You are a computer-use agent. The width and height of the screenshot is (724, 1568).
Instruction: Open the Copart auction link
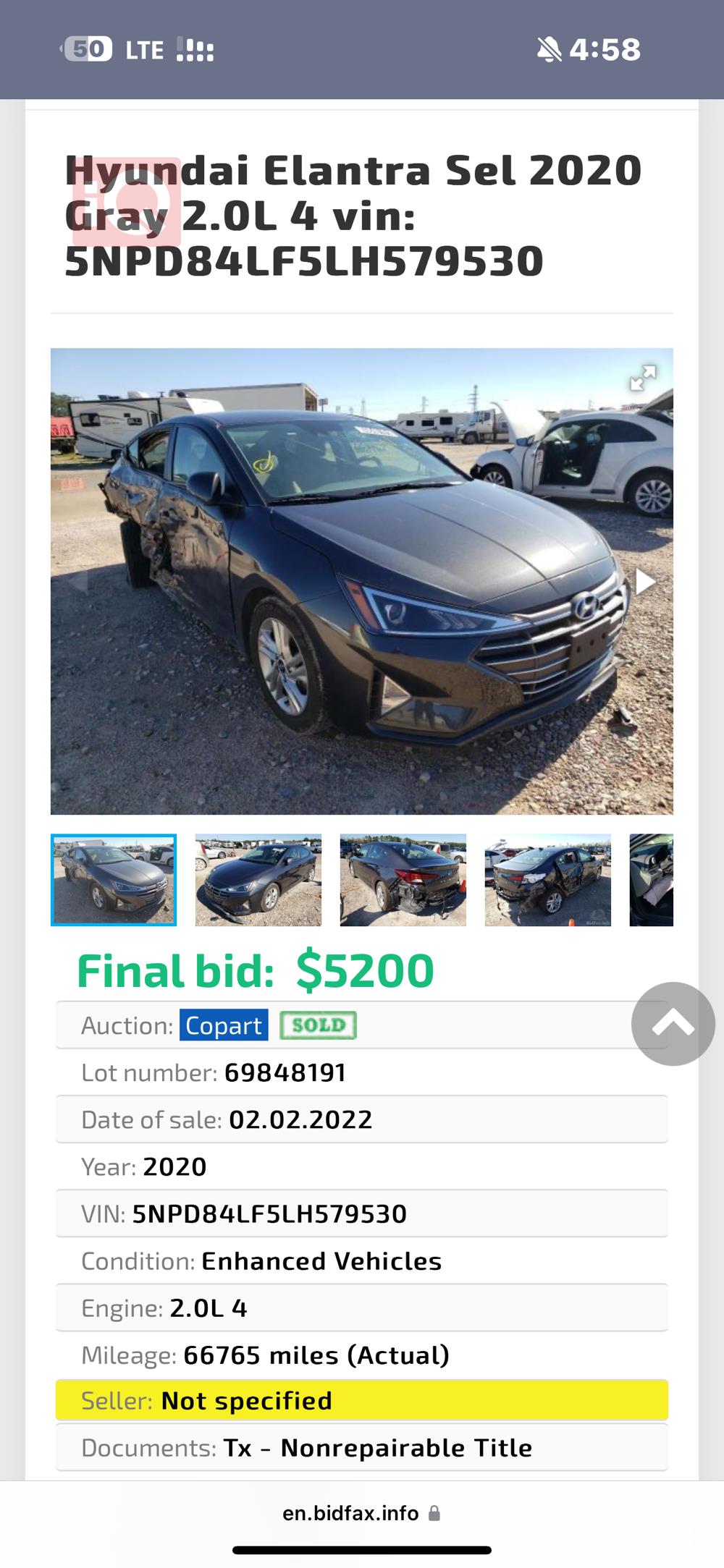(x=224, y=1025)
